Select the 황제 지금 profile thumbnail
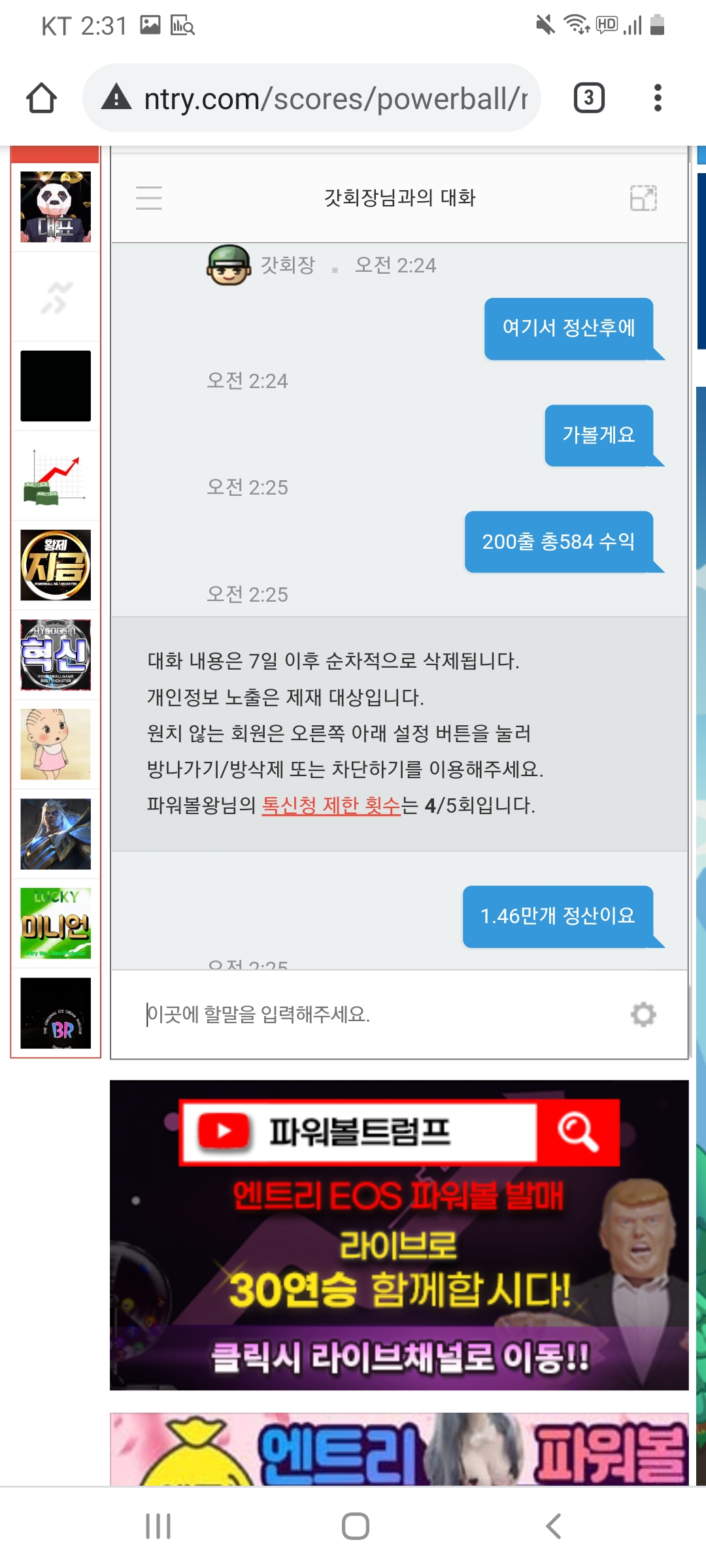The image size is (706, 1568). pyautogui.click(x=56, y=565)
